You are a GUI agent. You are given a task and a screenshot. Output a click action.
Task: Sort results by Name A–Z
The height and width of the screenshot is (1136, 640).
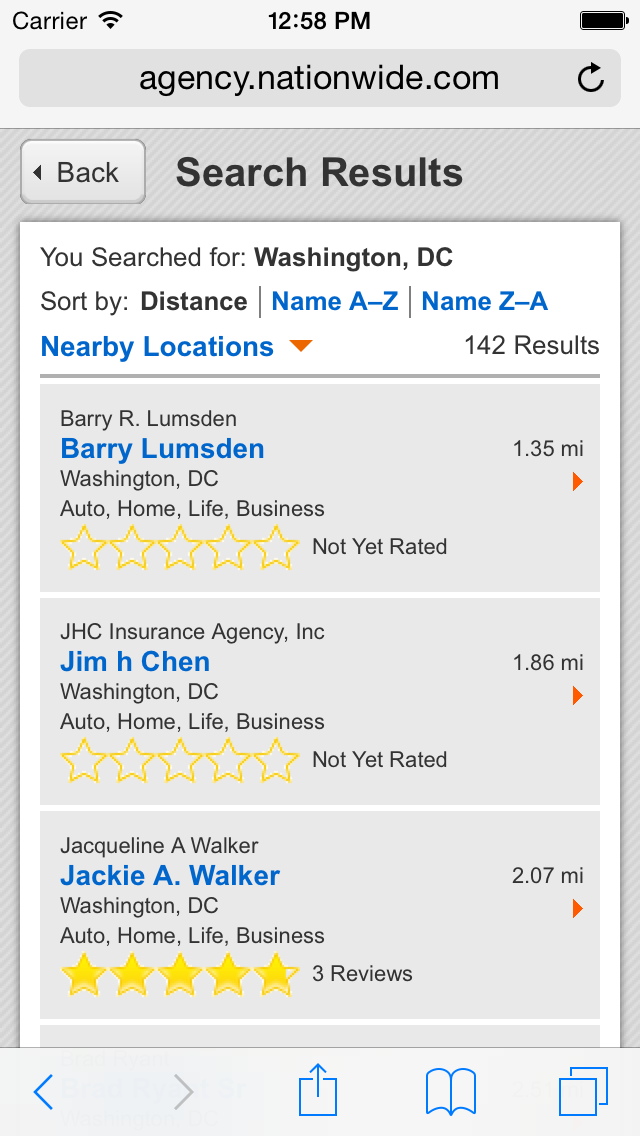(335, 302)
